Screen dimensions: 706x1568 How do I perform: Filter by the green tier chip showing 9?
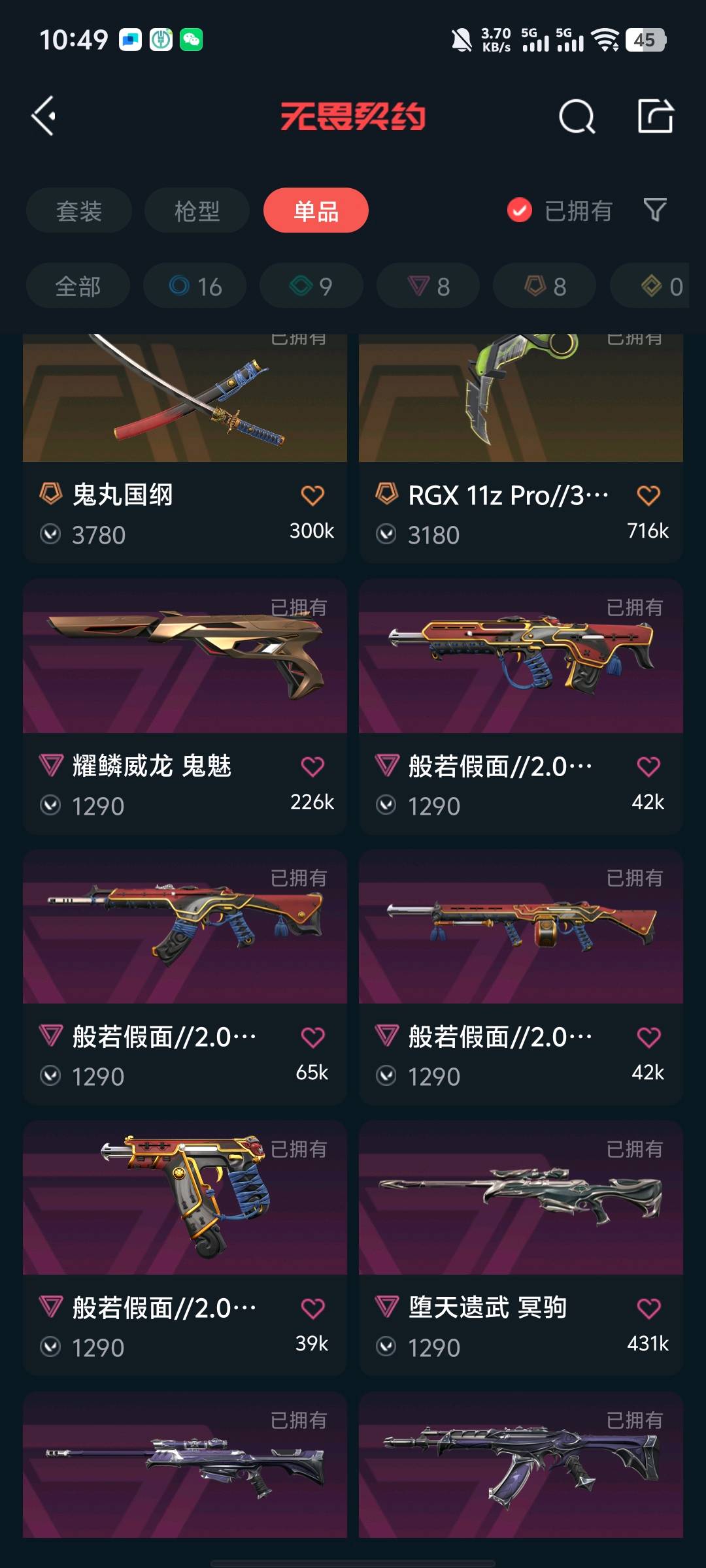(311, 286)
